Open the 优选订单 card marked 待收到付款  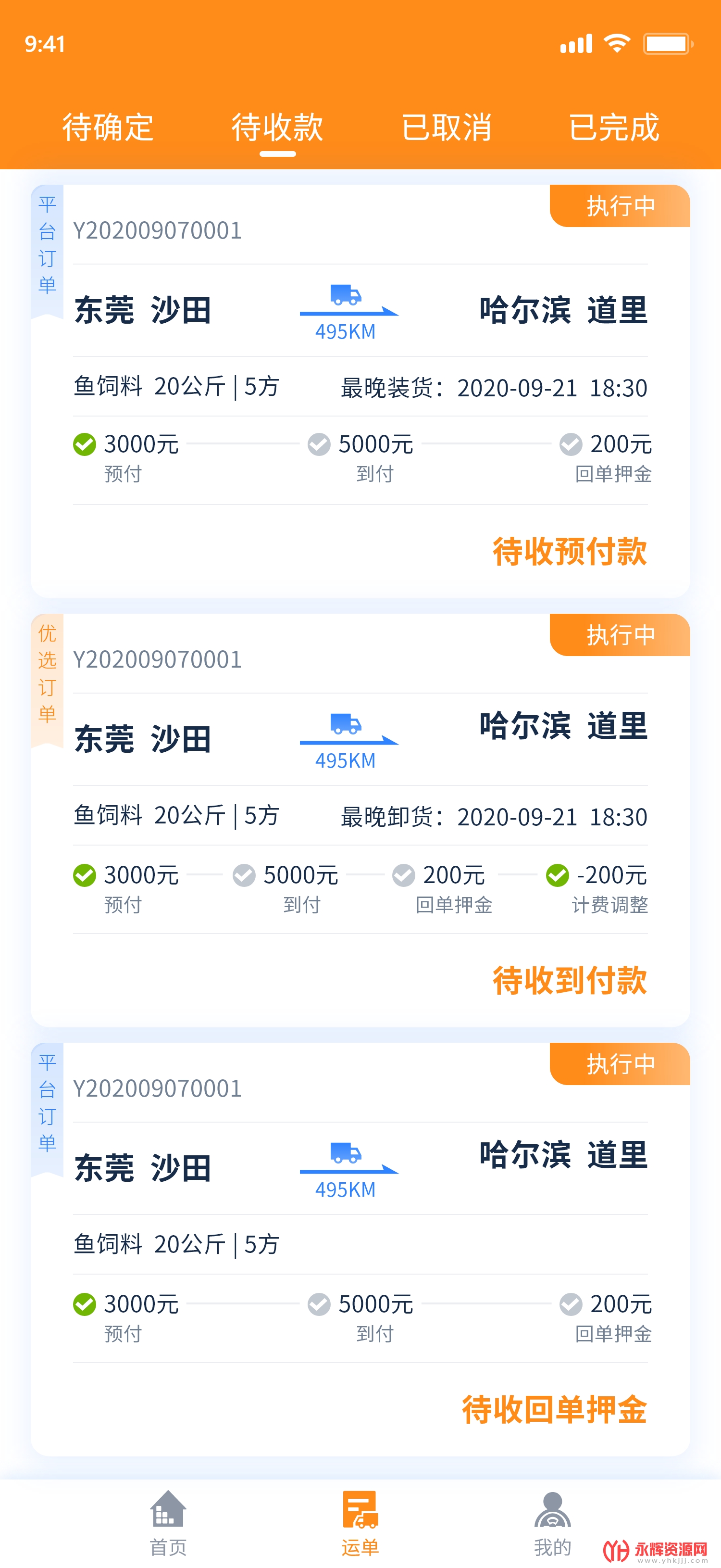click(360, 820)
